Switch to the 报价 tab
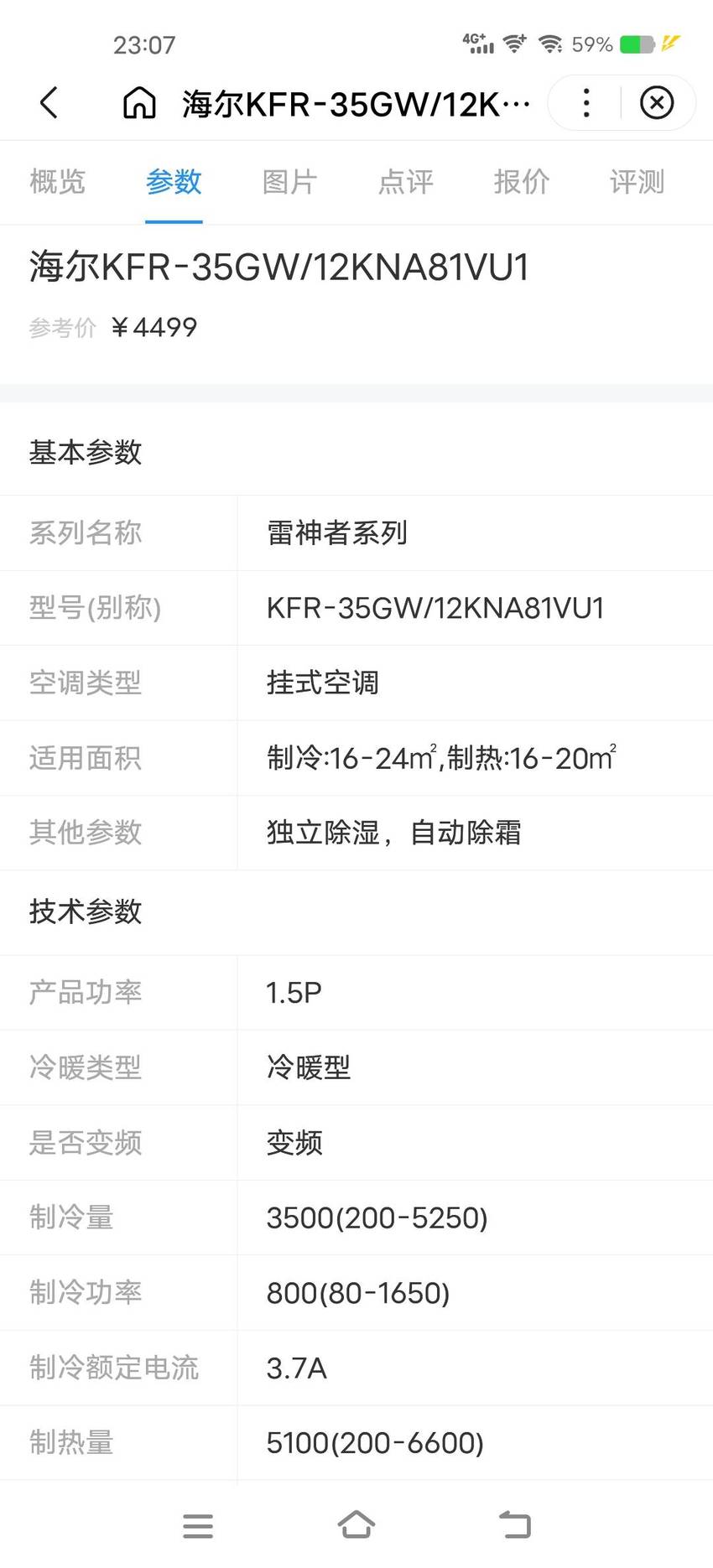The height and width of the screenshot is (1568, 713). pos(521,181)
